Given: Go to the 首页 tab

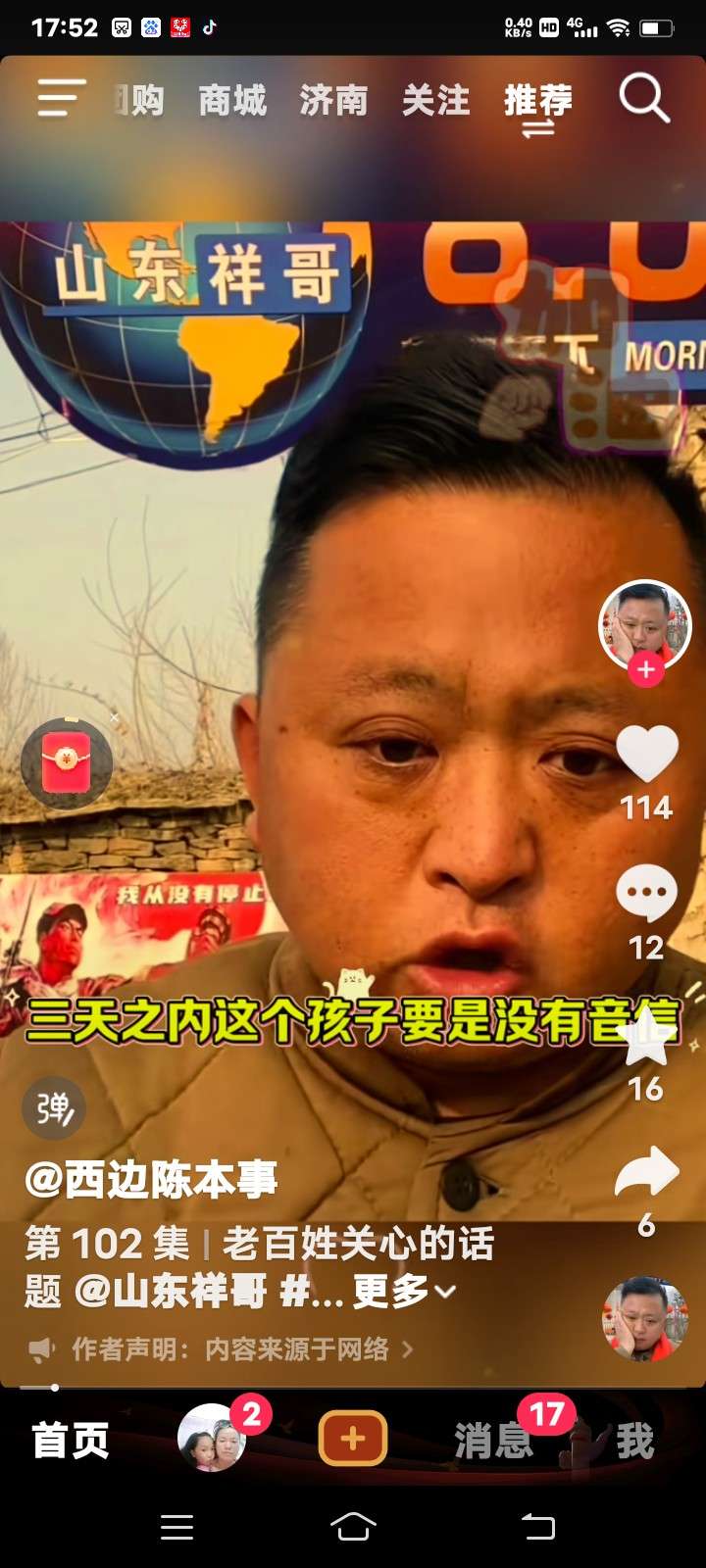Looking at the screenshot, I should tap(70, 1441).
